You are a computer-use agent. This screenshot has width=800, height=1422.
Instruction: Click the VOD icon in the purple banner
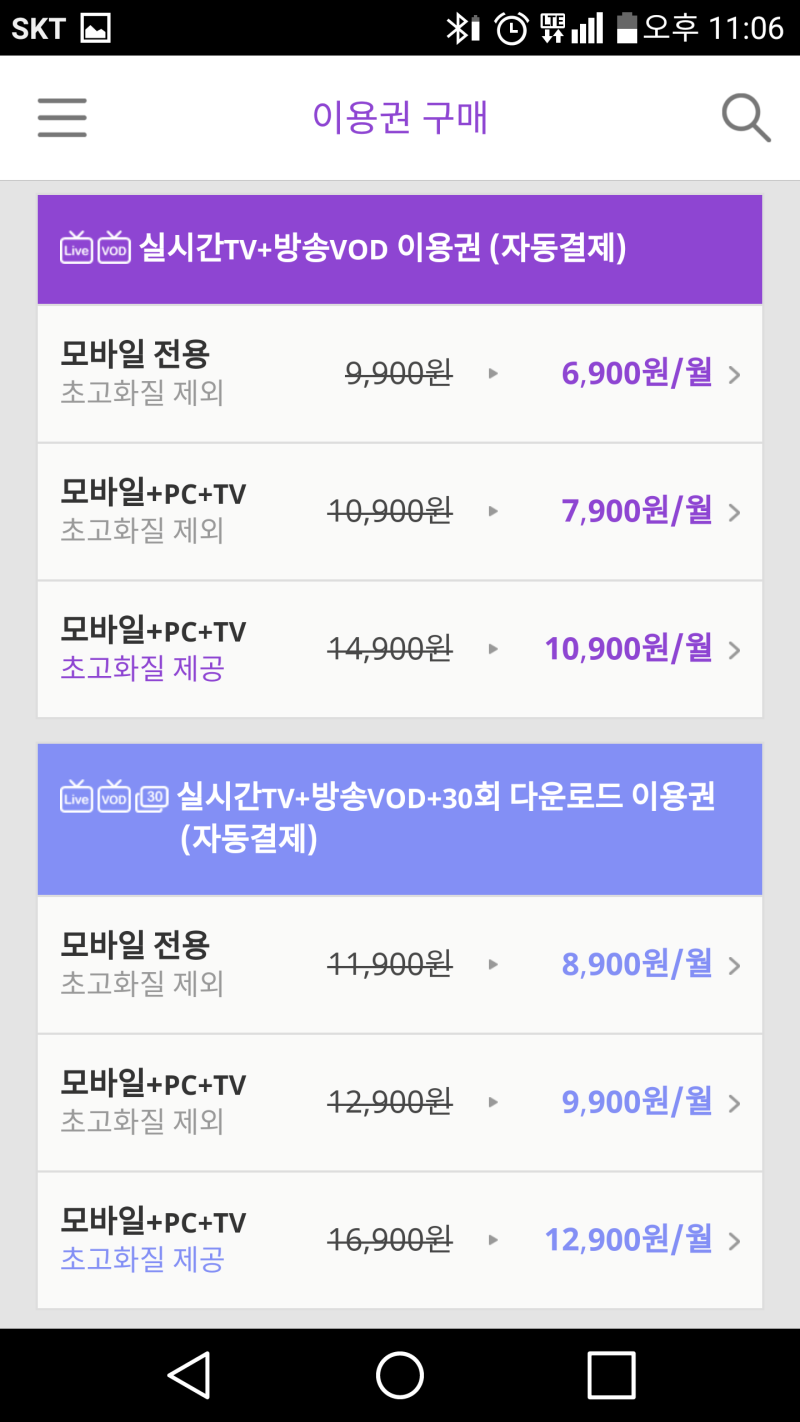(x=113, y=249)
